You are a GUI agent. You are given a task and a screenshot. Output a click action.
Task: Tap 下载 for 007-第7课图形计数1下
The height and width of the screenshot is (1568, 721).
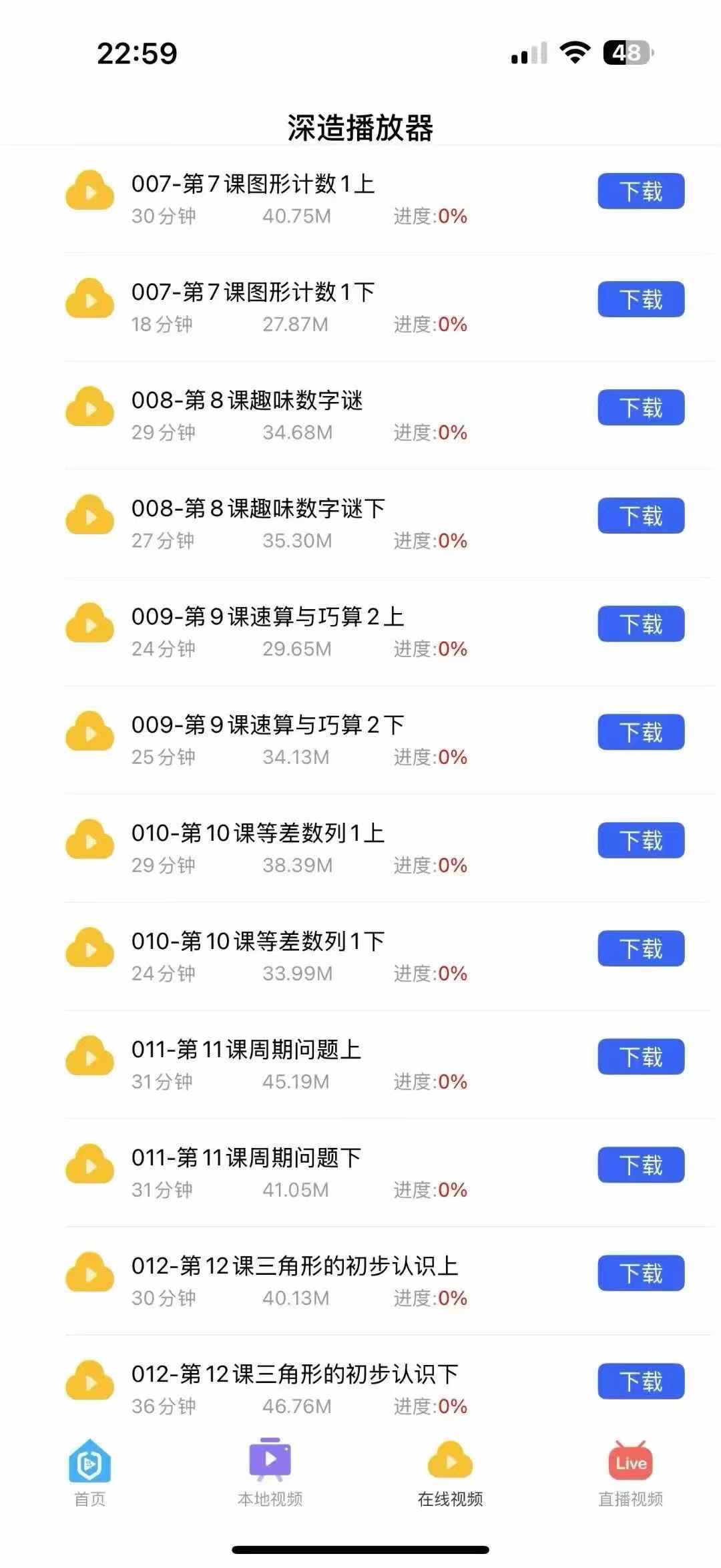640,300
